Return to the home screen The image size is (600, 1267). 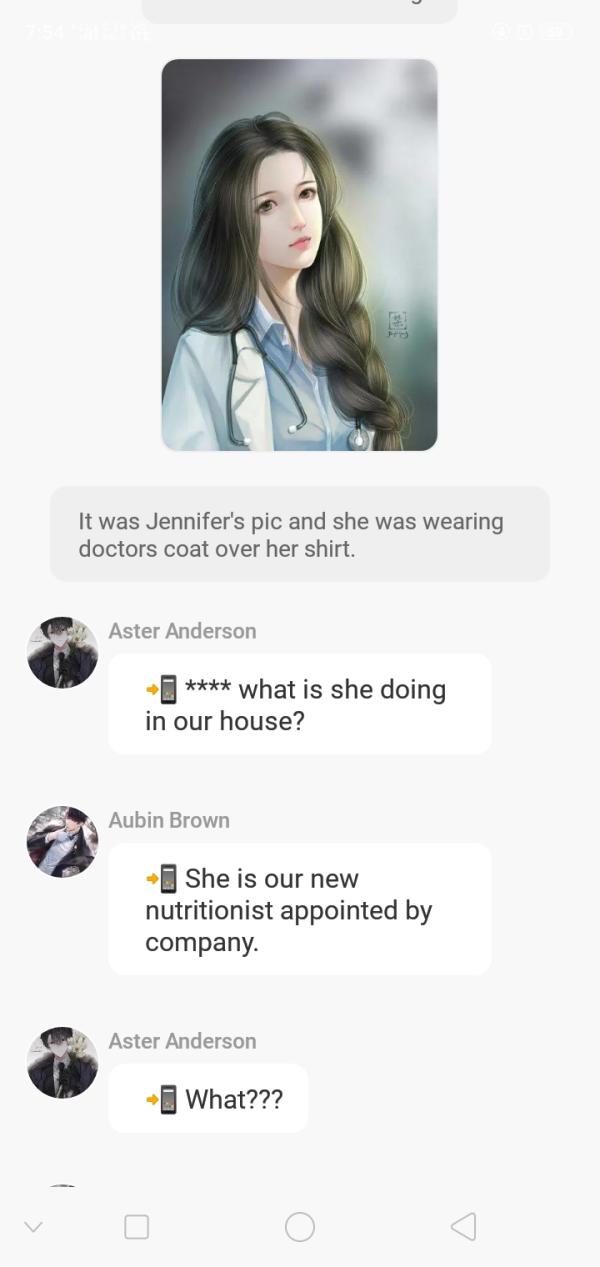click(300, 1227)
